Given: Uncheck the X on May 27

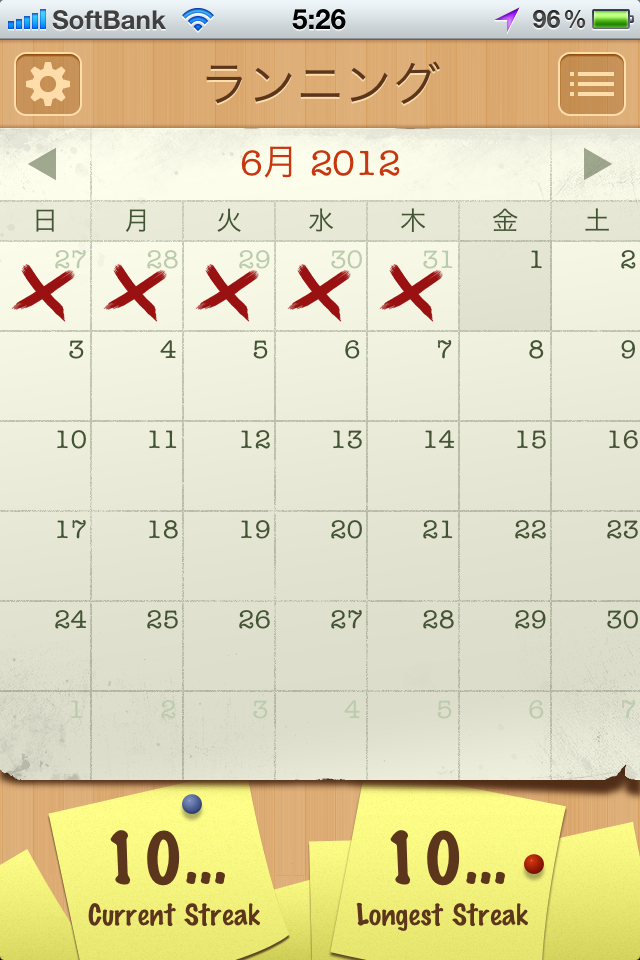Looking at the screenshot, I should pos(45,287).
